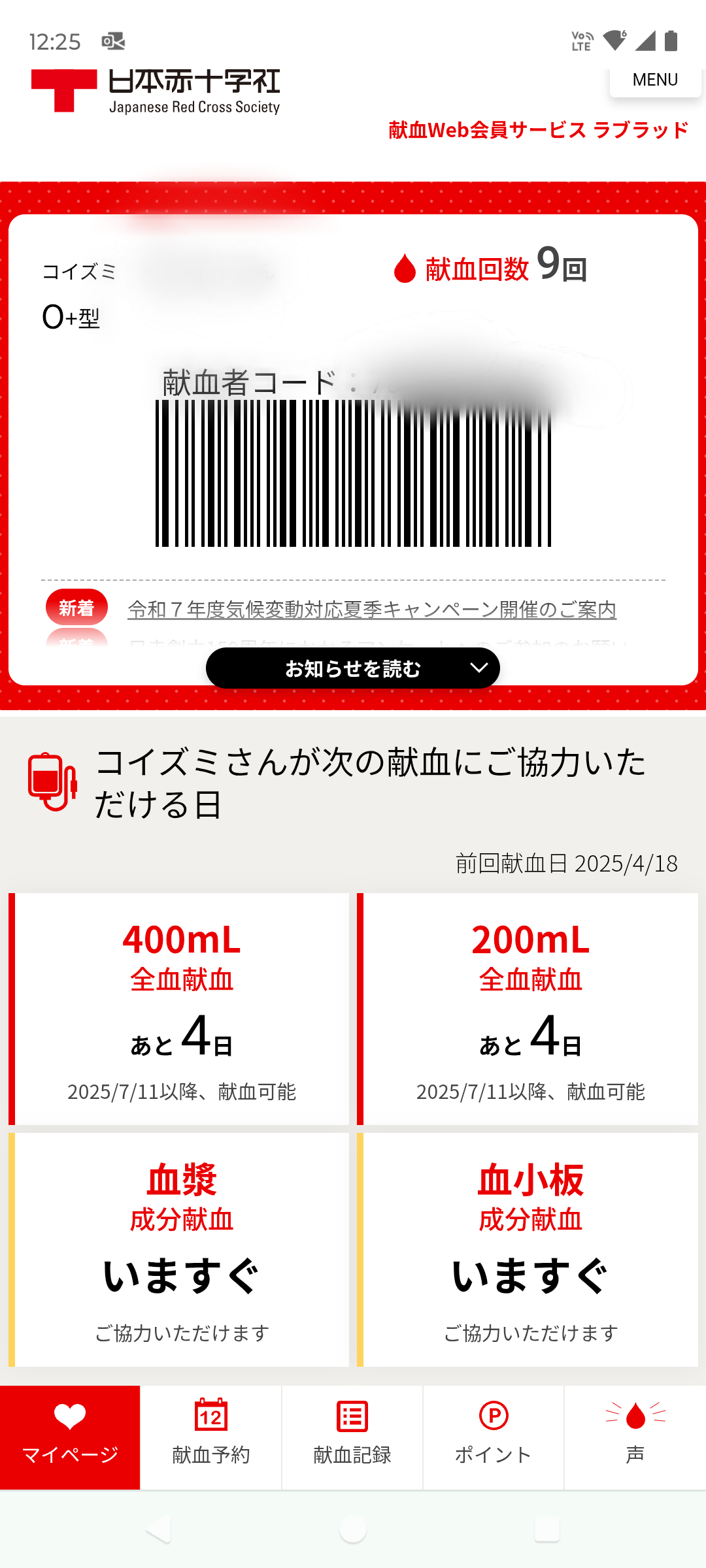
Task: Open the 200mL 全血献血 card
Action: [529, 1009]
